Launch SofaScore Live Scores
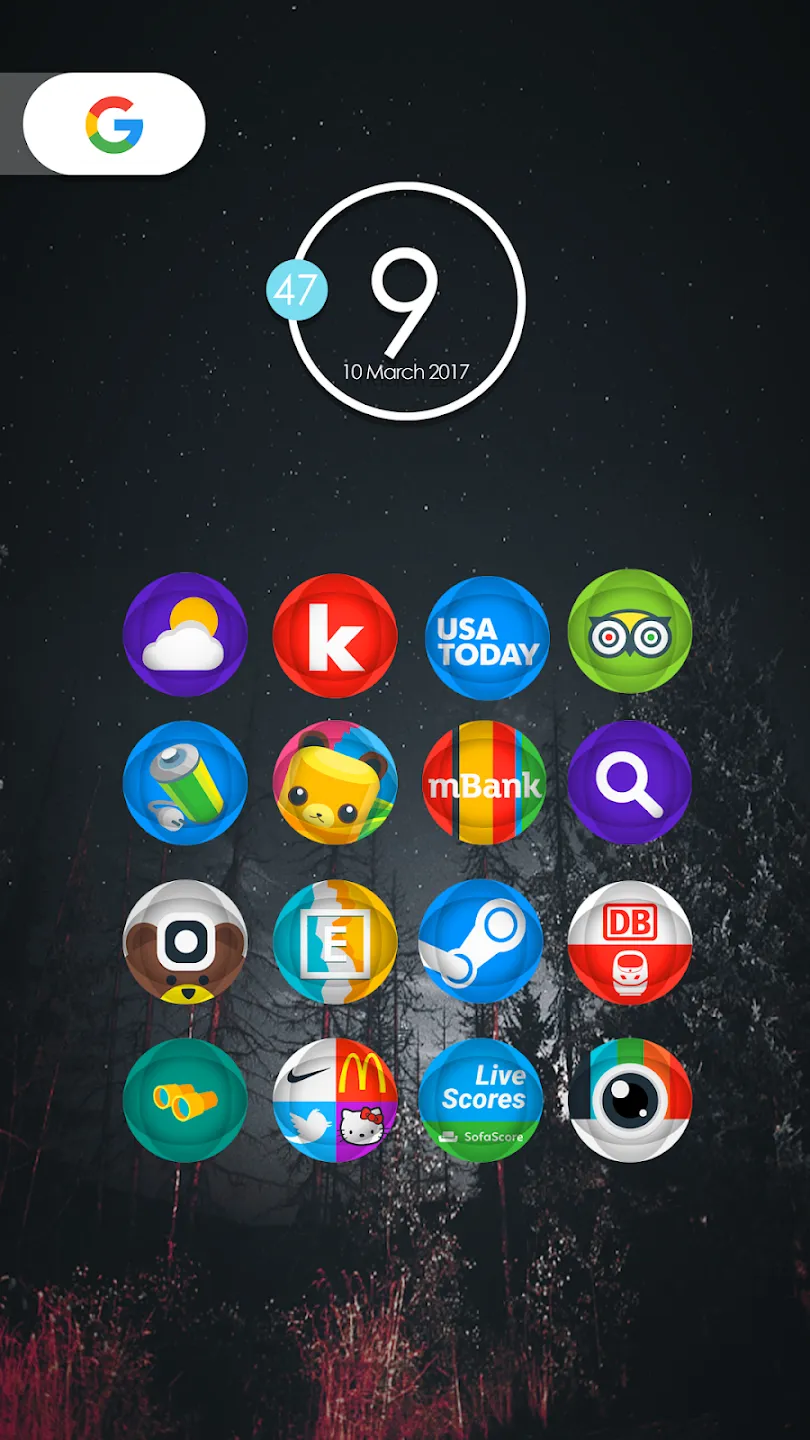This screenshot has height=1440, width=810. pyautogui.click(x=481, y=1100)
